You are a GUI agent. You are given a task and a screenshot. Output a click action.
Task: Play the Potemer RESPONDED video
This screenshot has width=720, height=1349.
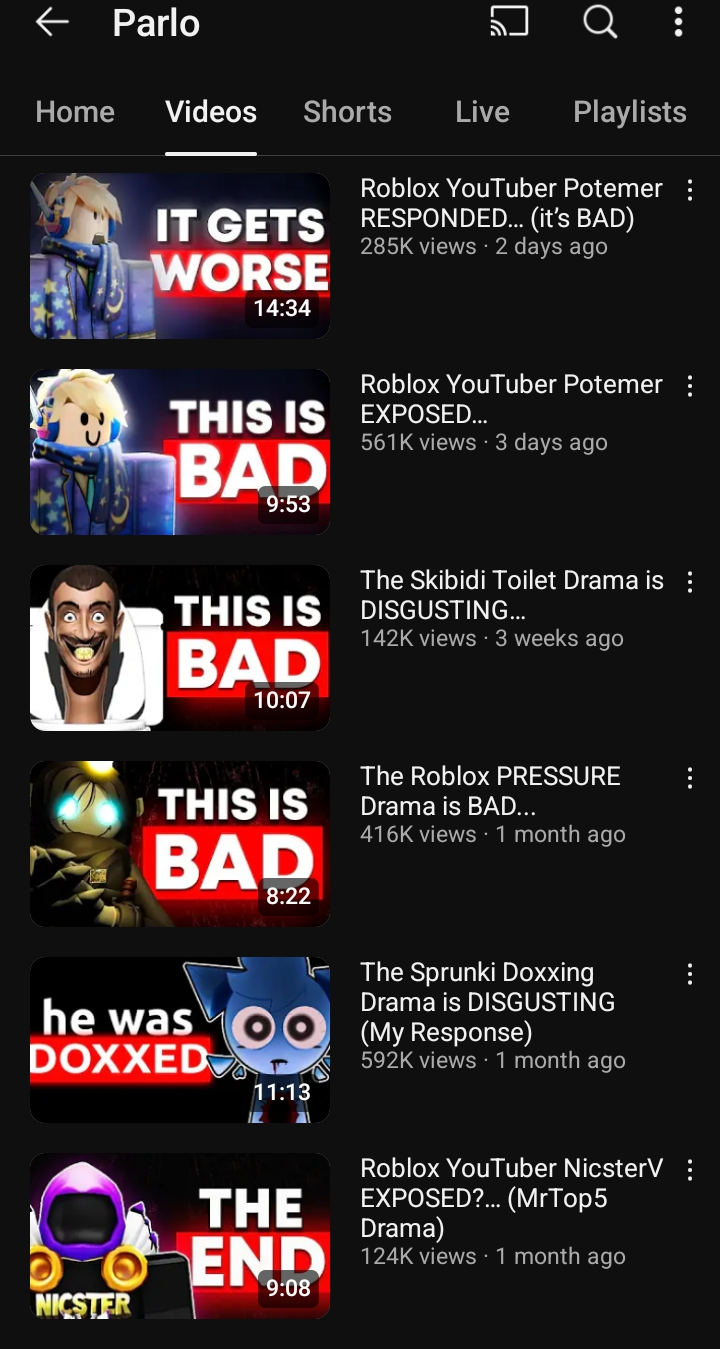coord(180,256)
